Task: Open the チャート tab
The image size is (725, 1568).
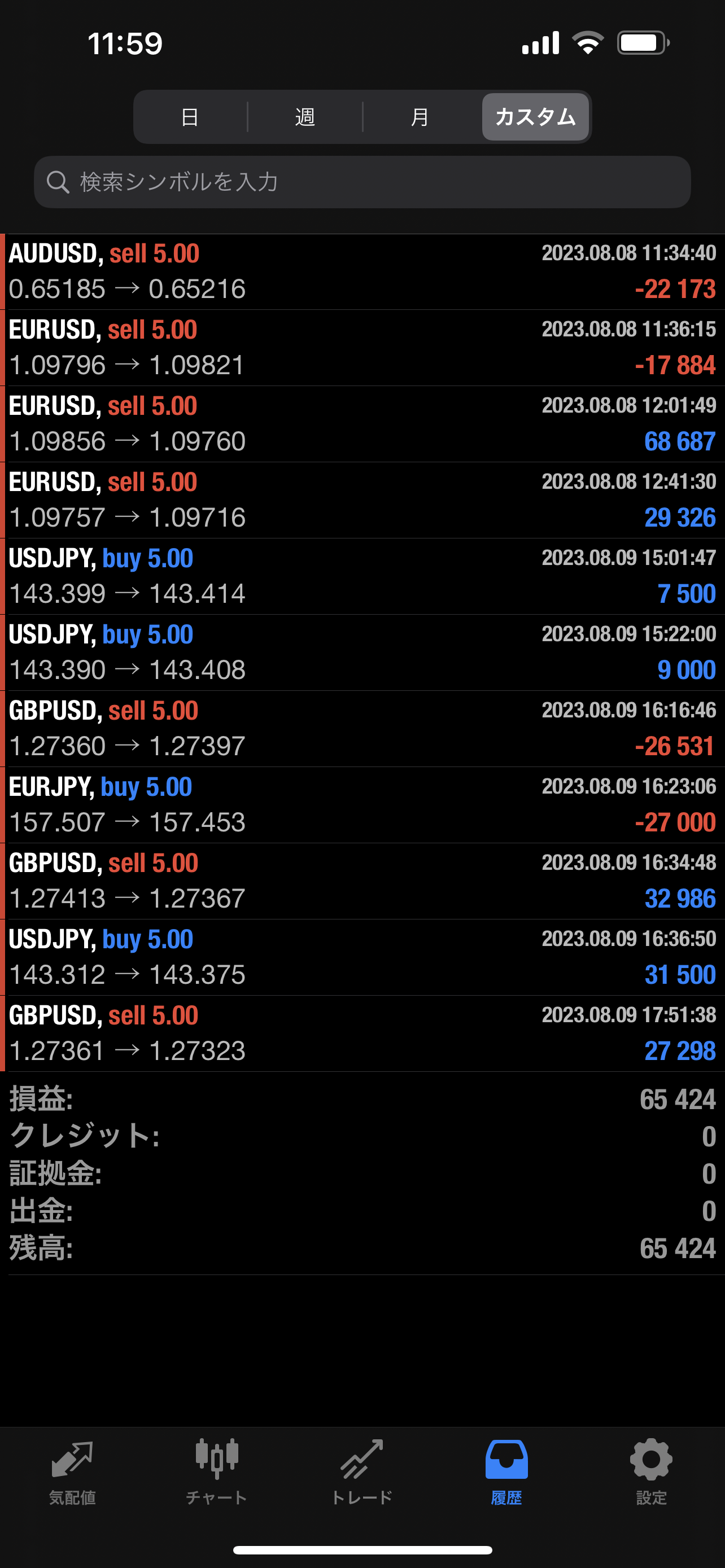Action: pyautogui.click(x=217, y=1470)
